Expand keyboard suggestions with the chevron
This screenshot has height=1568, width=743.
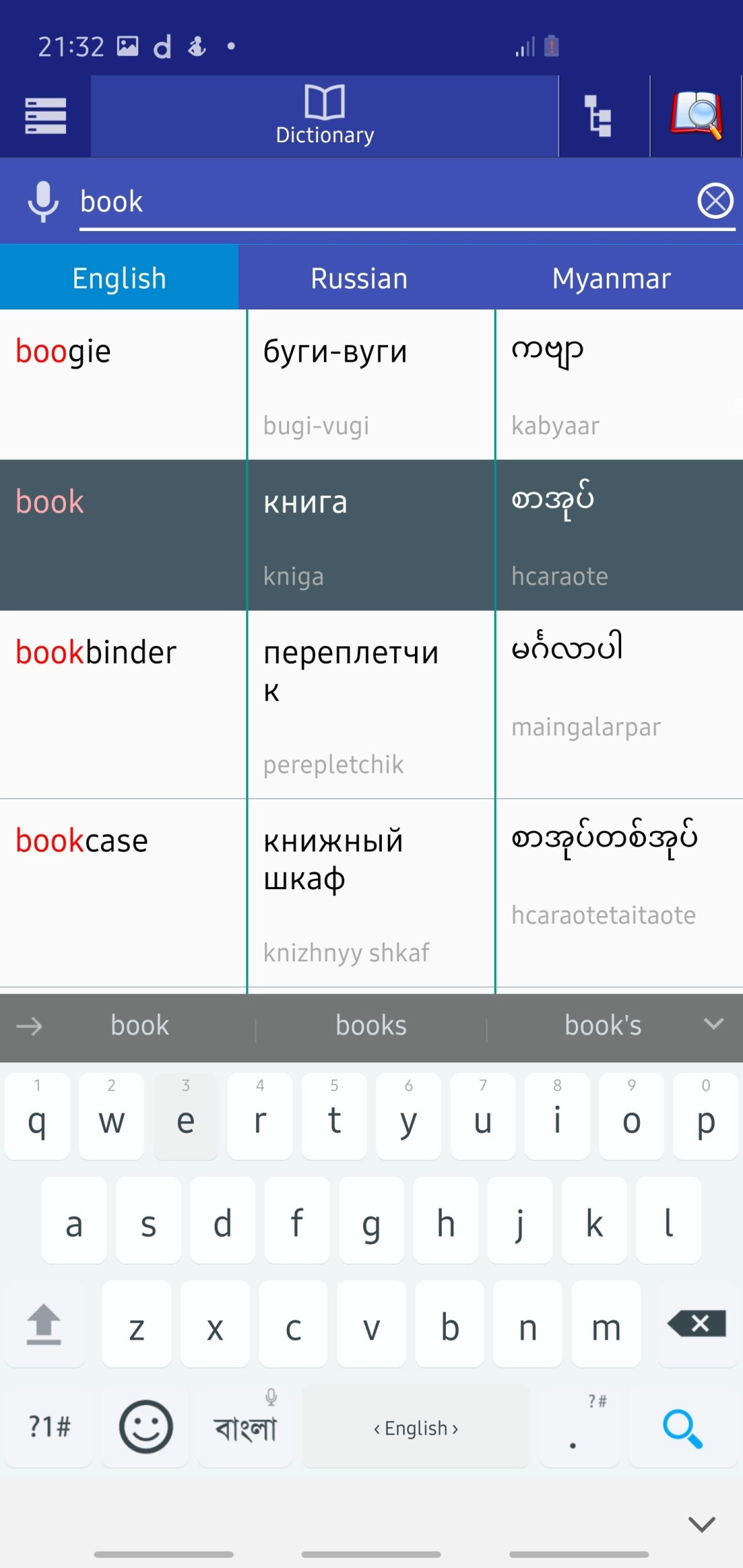714,1024
